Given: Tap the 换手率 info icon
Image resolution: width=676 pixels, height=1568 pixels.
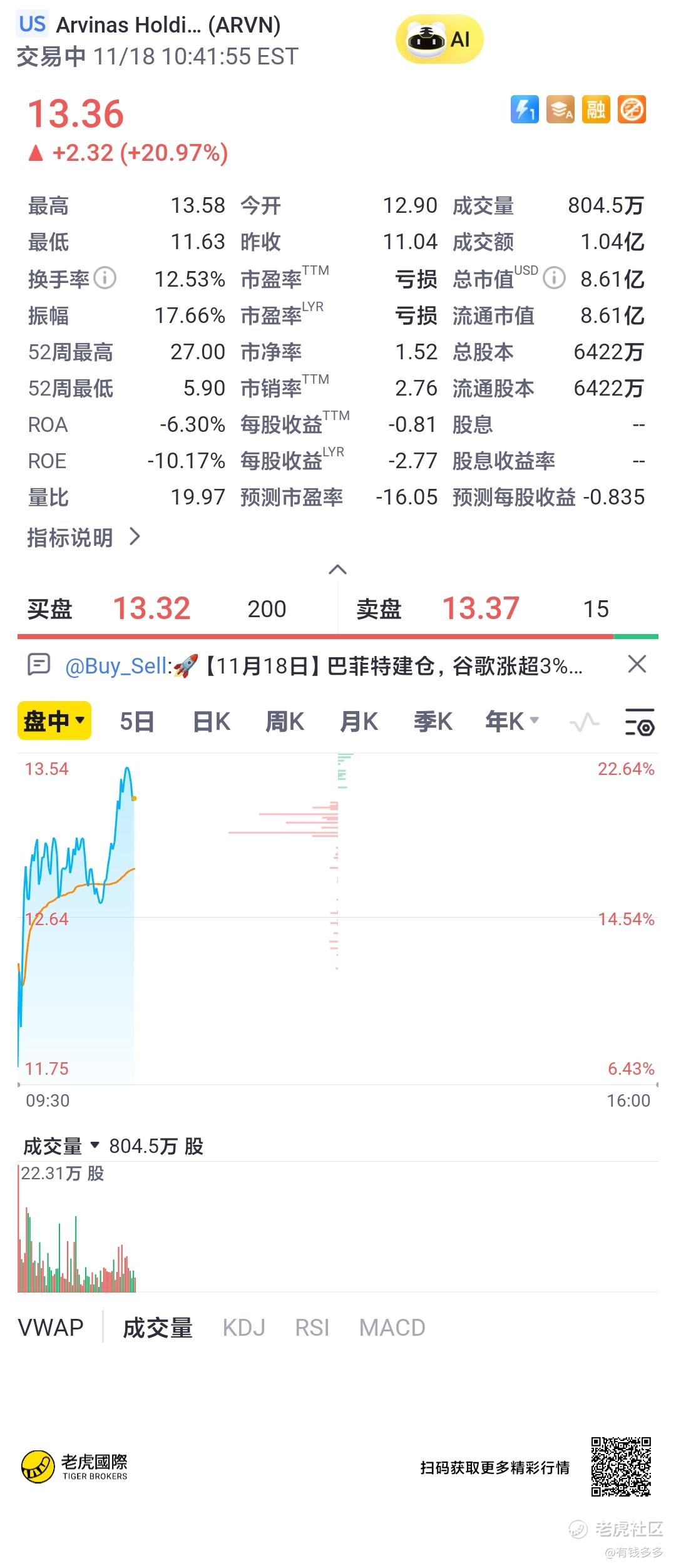Looking at the screenshot, I should pos(105,278).
